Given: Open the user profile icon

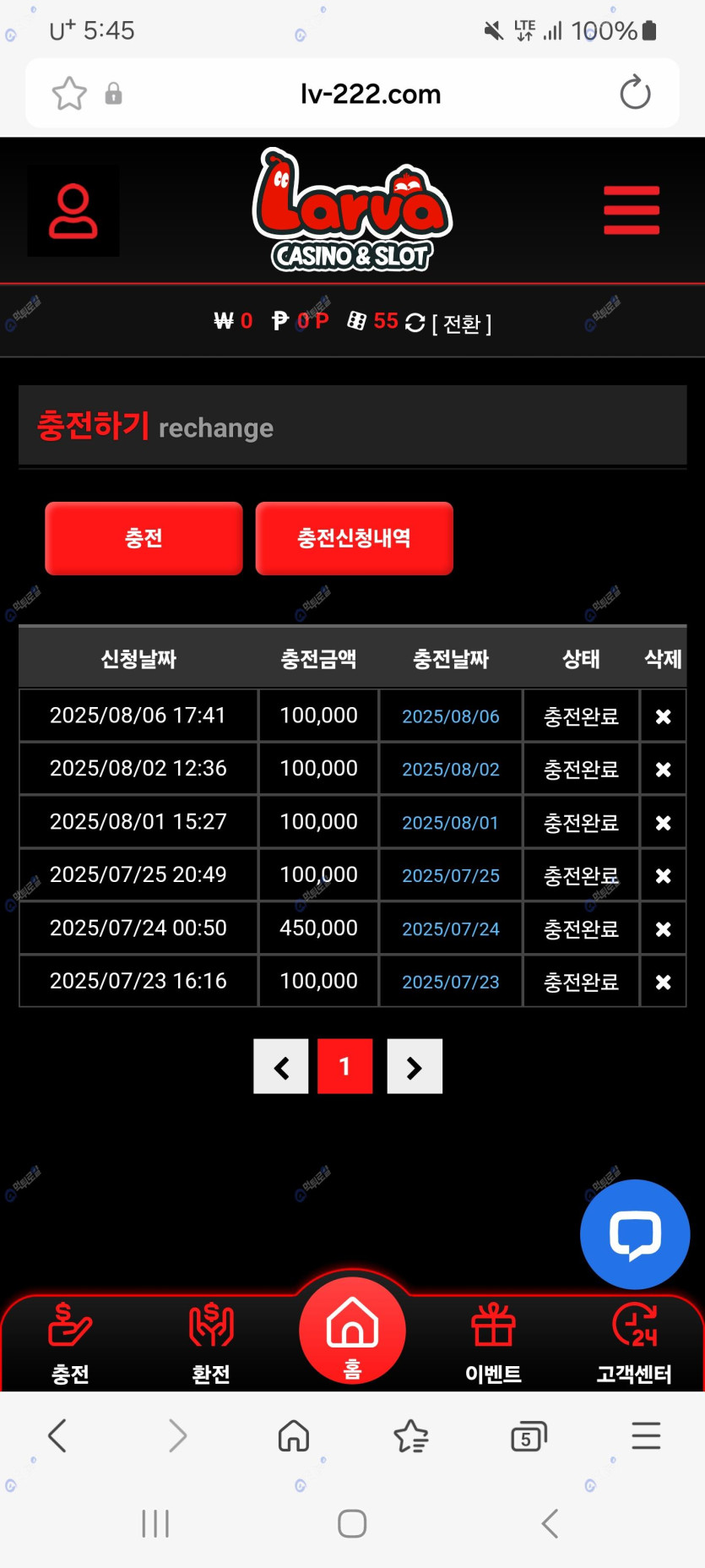Looking at the screenshot, I should point(73,210).
